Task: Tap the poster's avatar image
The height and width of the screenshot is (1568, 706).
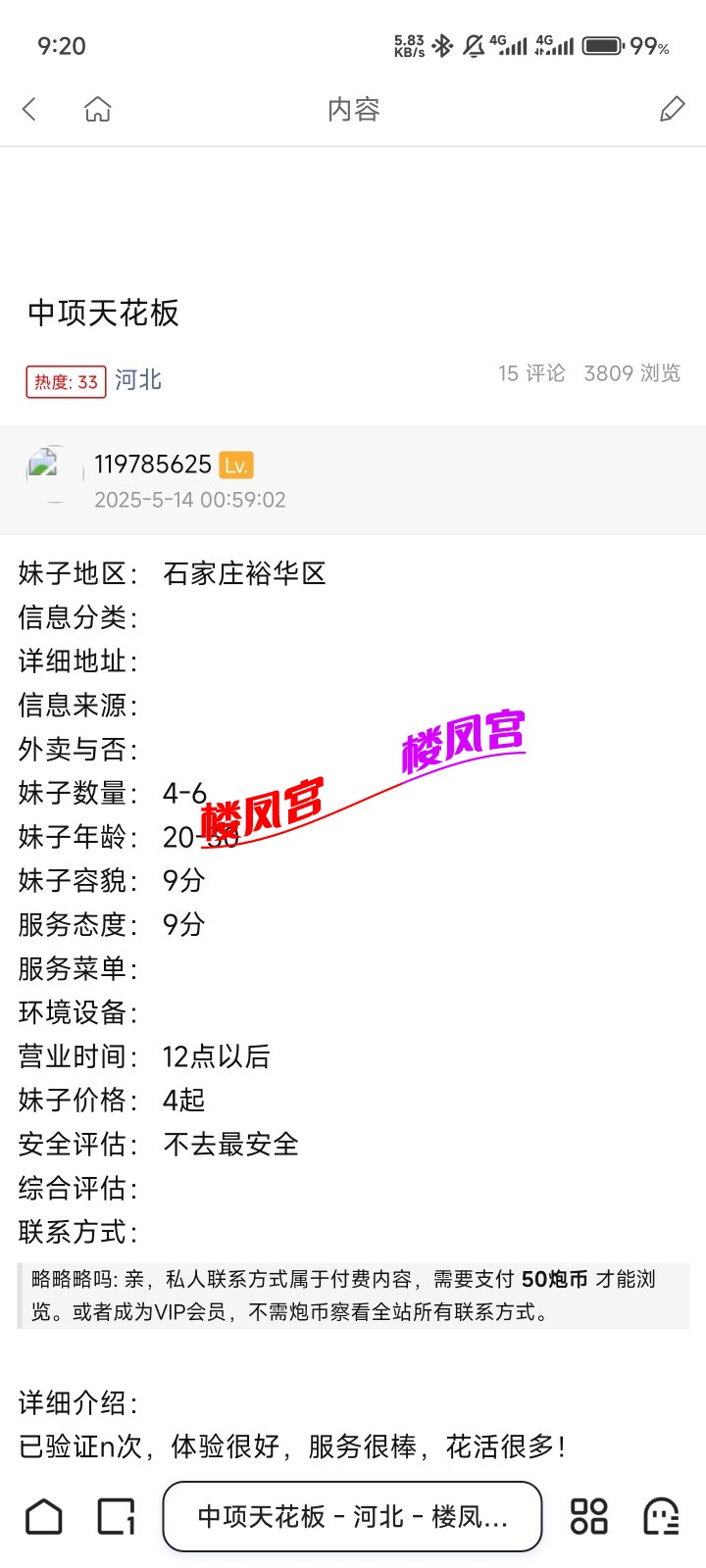Action: pos(51,473)
